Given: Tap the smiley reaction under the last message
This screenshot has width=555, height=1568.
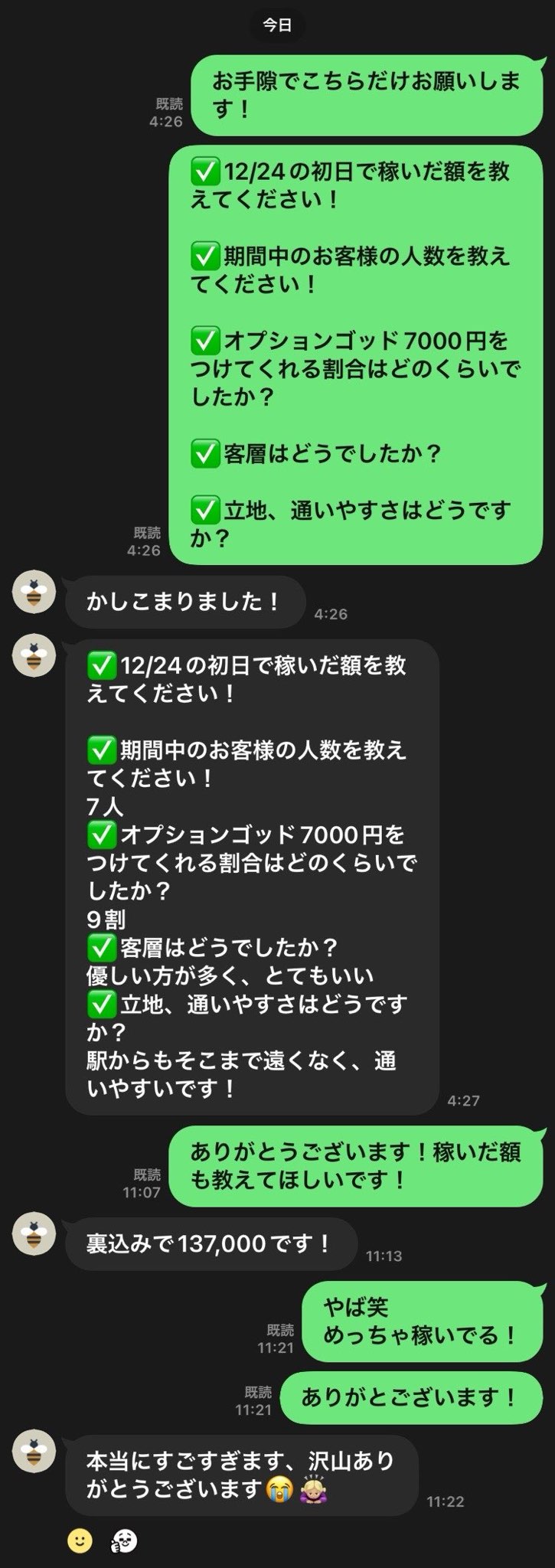Looking at the screenshot, I should (80, 1540).
